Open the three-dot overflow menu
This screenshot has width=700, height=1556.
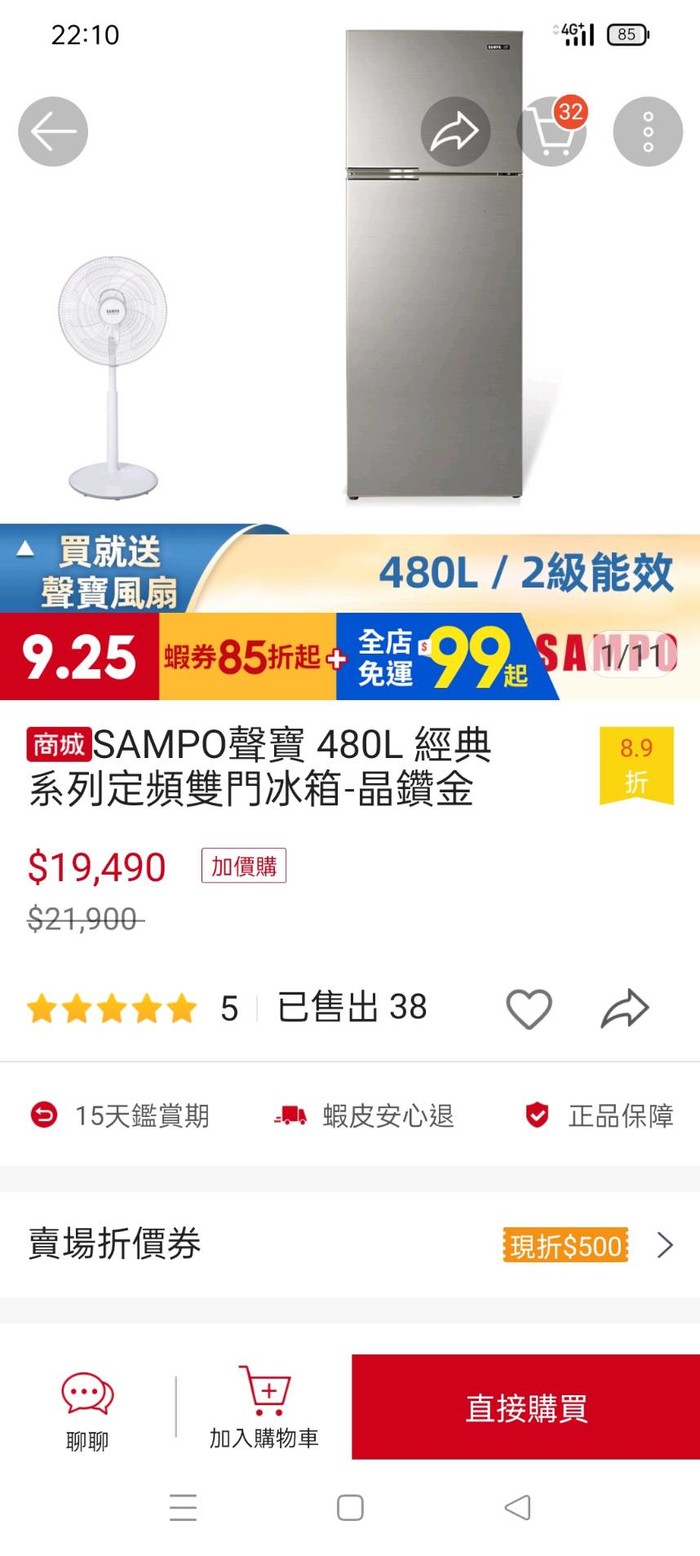[647, 131]
